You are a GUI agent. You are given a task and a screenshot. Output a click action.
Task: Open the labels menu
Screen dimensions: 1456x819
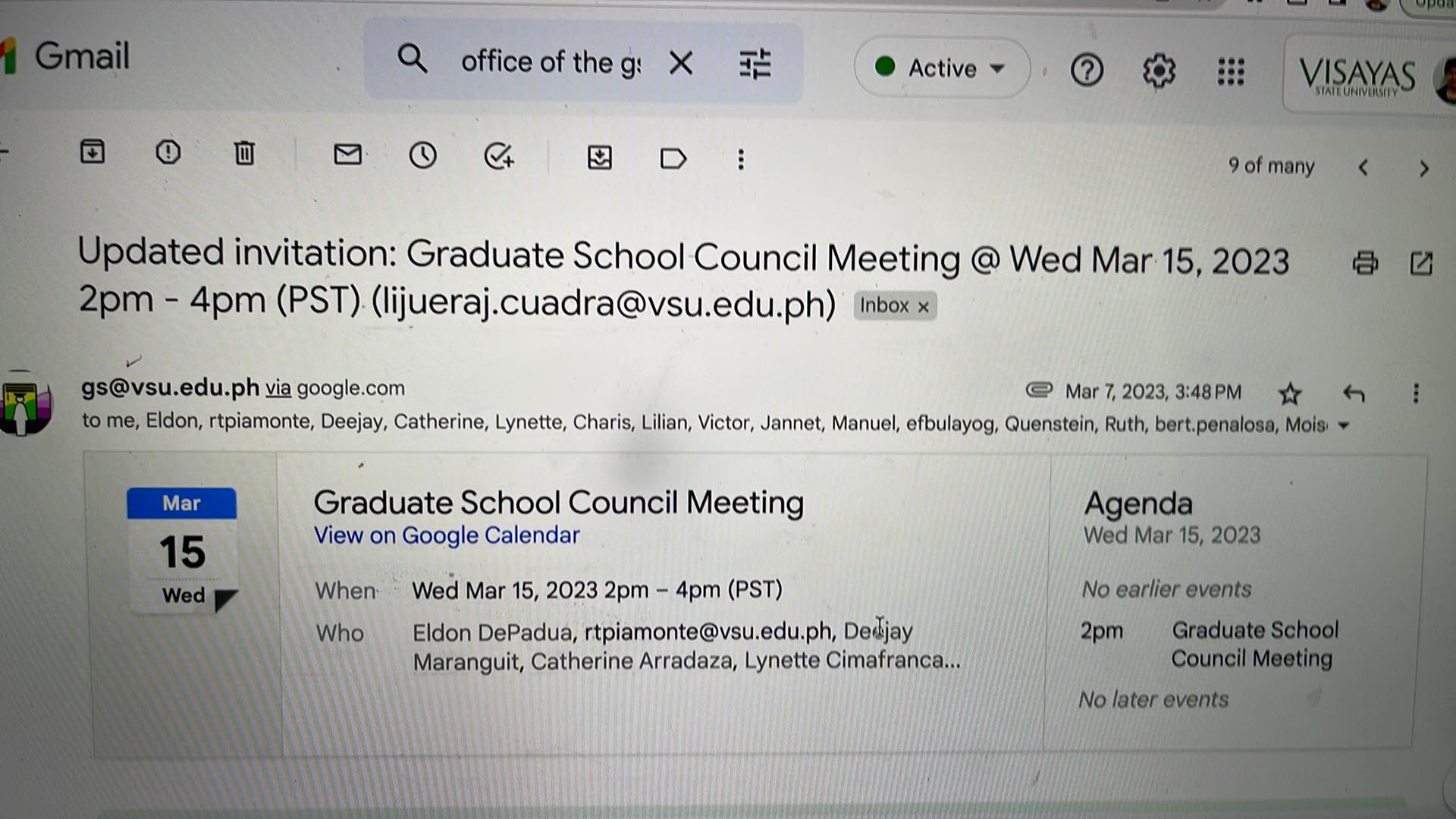673,158
